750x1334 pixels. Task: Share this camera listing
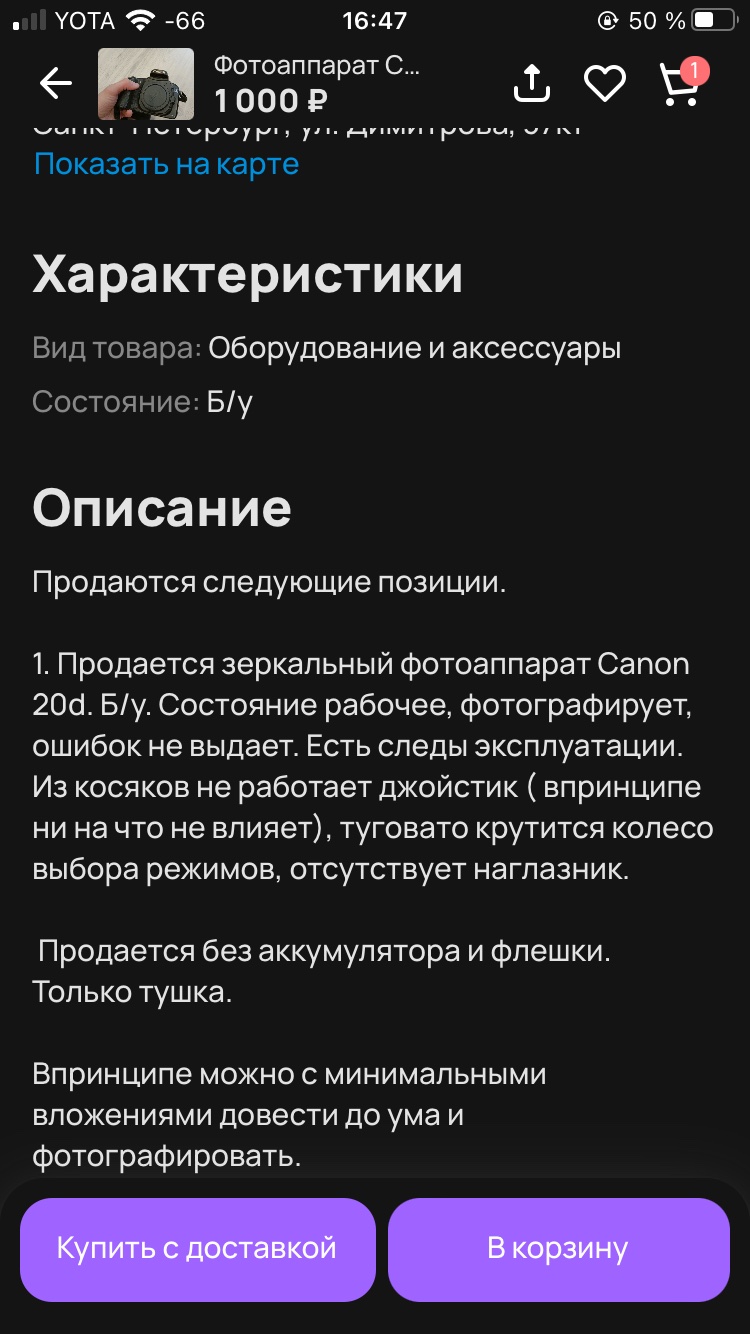pos(532,84)
